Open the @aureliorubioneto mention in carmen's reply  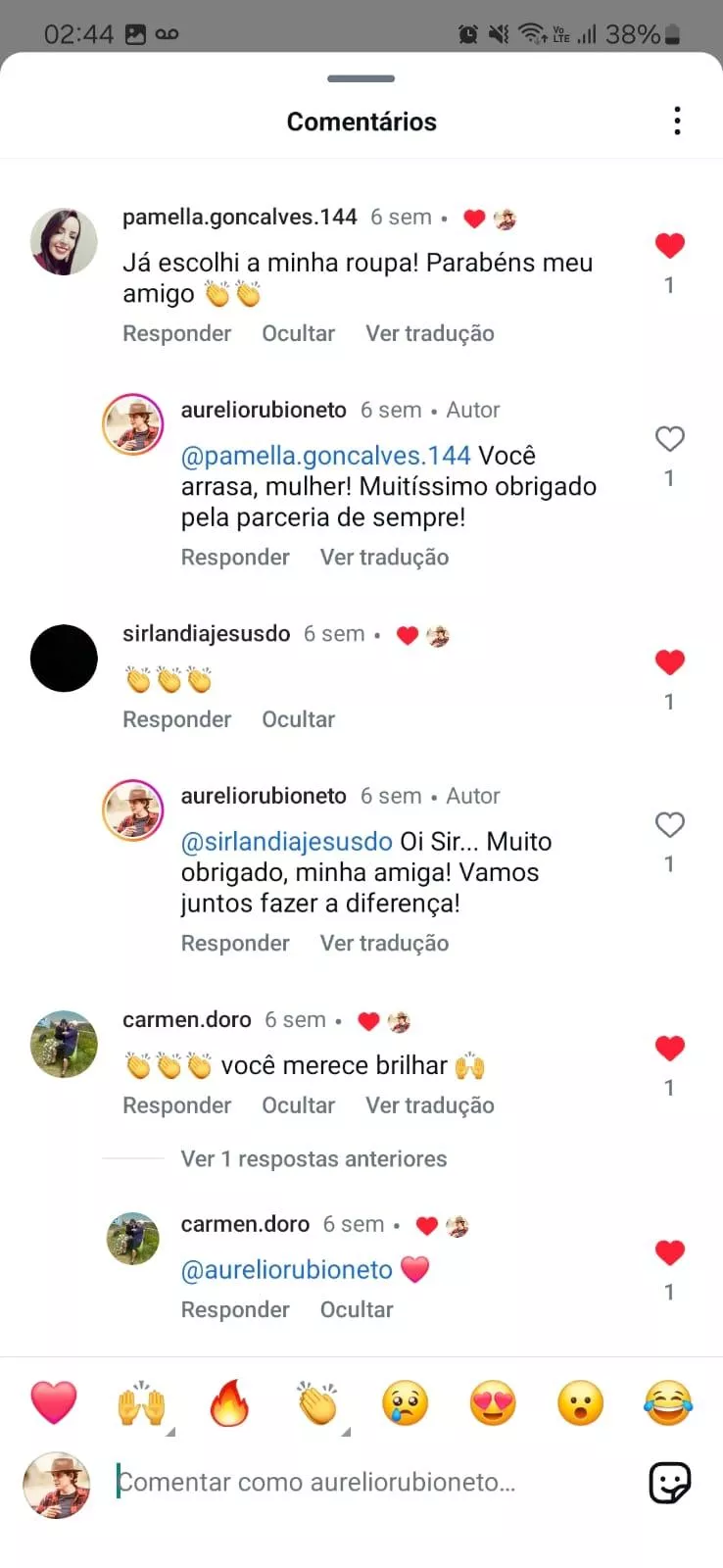pyautogui.click(x=286, y=1270)
